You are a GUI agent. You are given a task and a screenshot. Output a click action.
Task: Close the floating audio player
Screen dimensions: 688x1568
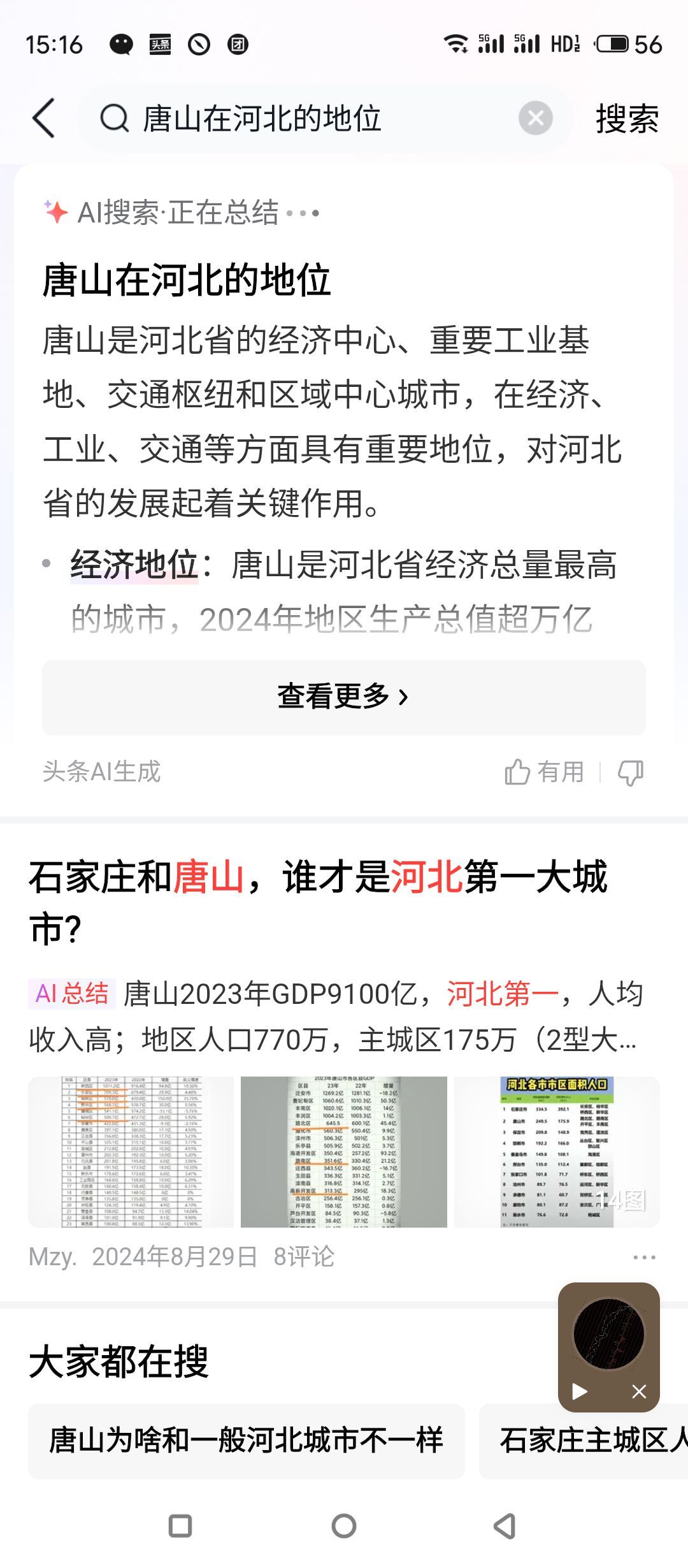coord(639,1391)
